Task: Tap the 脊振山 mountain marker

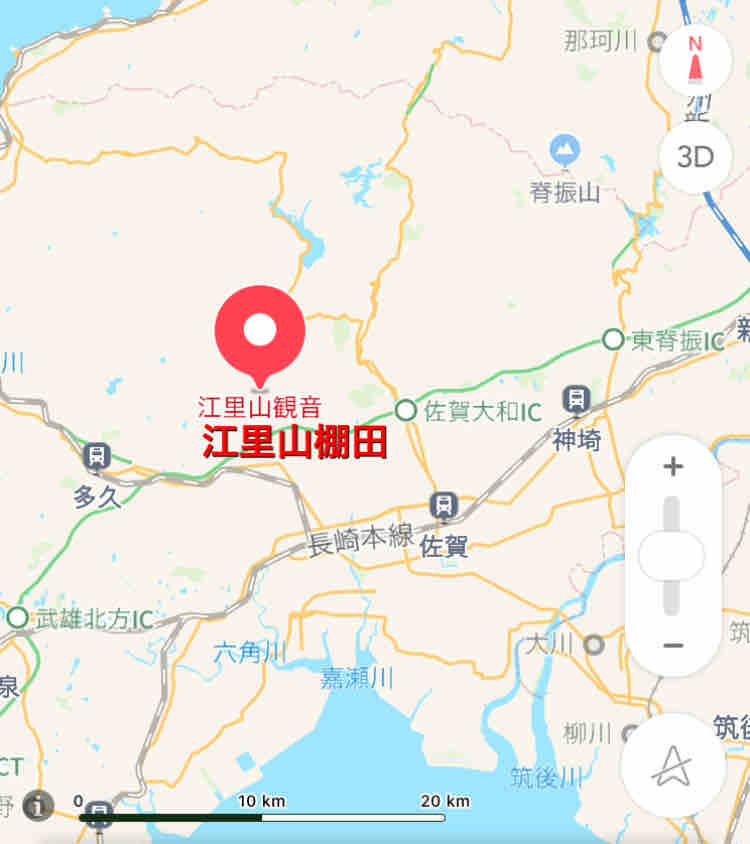Action: tap(565, 150)
